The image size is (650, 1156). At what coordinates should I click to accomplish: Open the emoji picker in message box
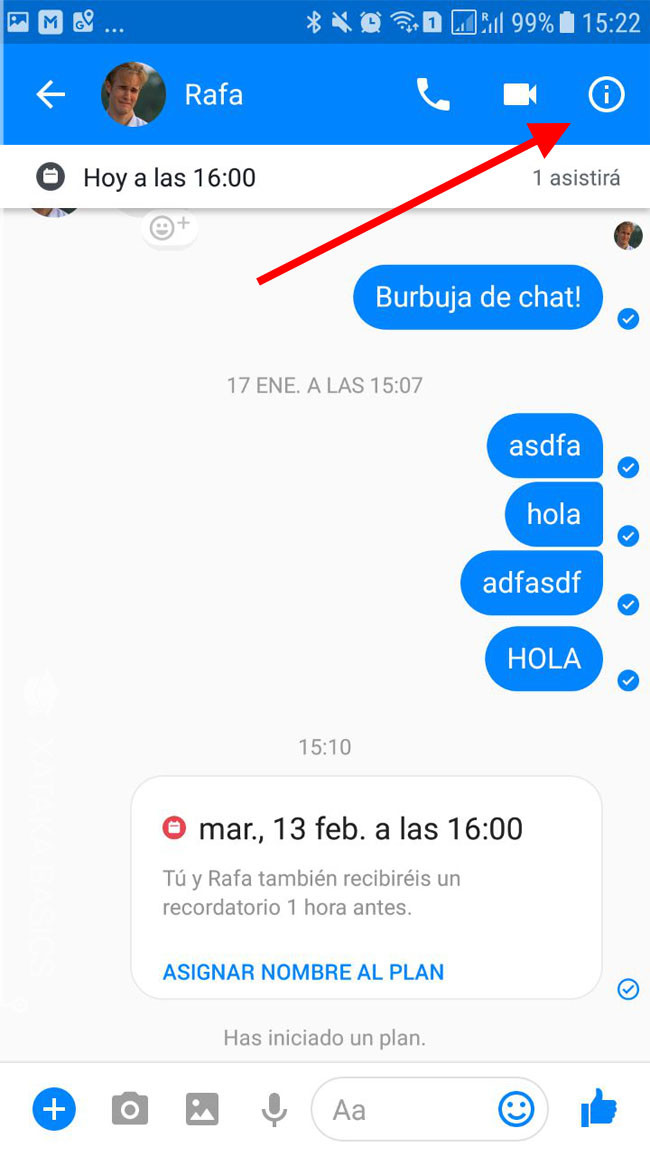coord(516,1108)
